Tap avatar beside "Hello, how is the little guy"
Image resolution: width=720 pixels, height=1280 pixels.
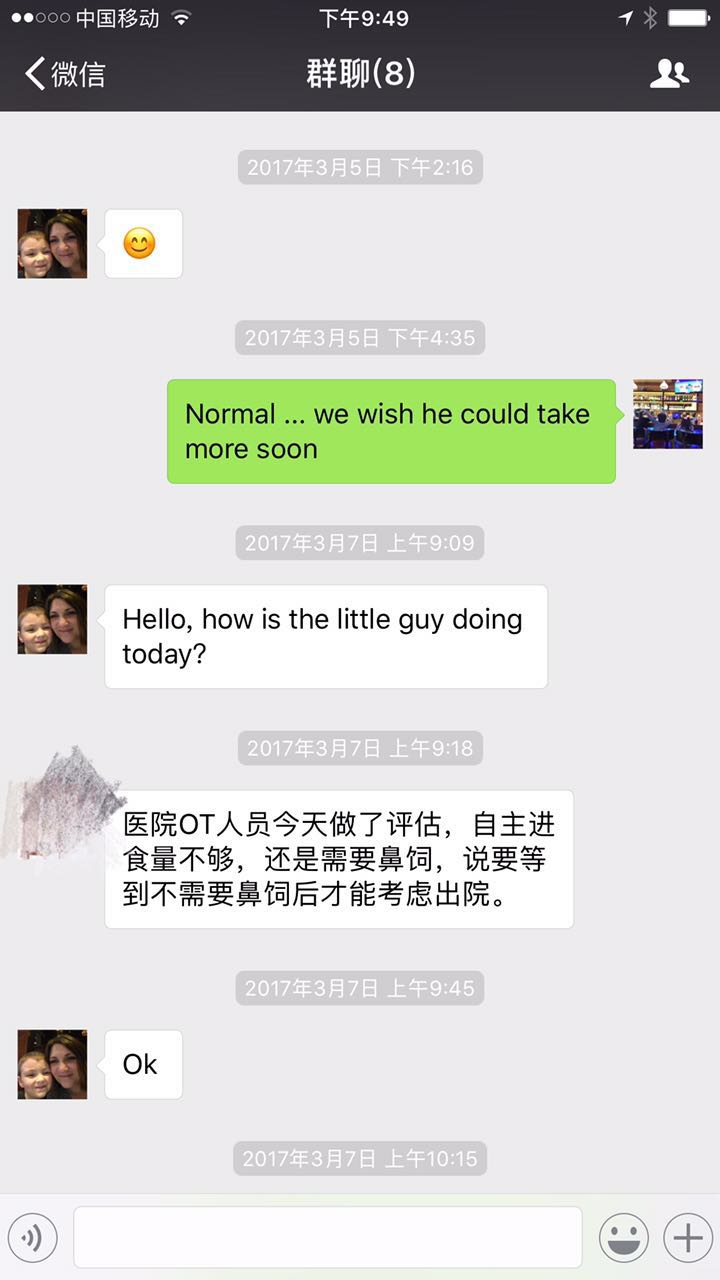pos(52,620)
